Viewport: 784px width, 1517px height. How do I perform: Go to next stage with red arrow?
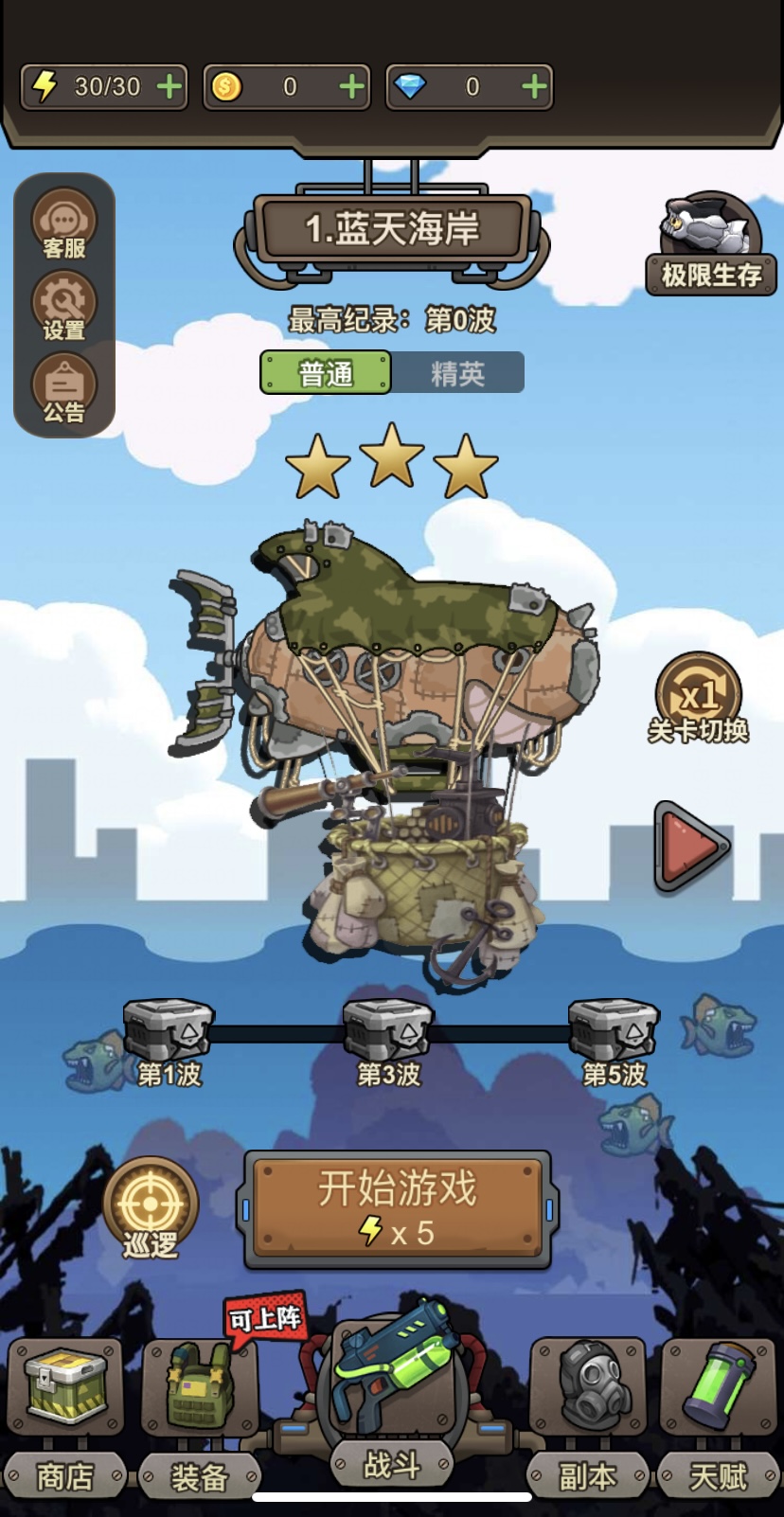(690, 847)
